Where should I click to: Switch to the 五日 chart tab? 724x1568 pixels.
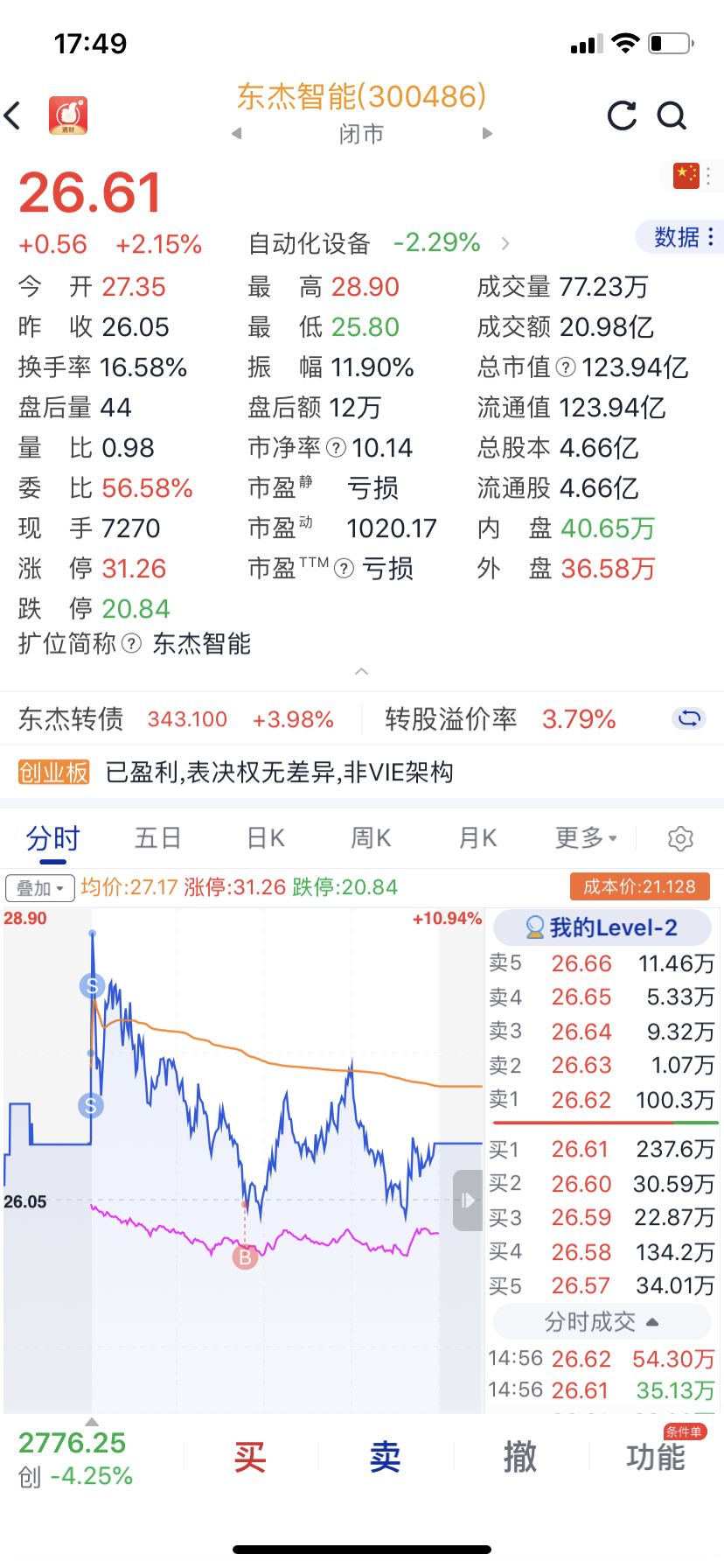coord(157,838)
